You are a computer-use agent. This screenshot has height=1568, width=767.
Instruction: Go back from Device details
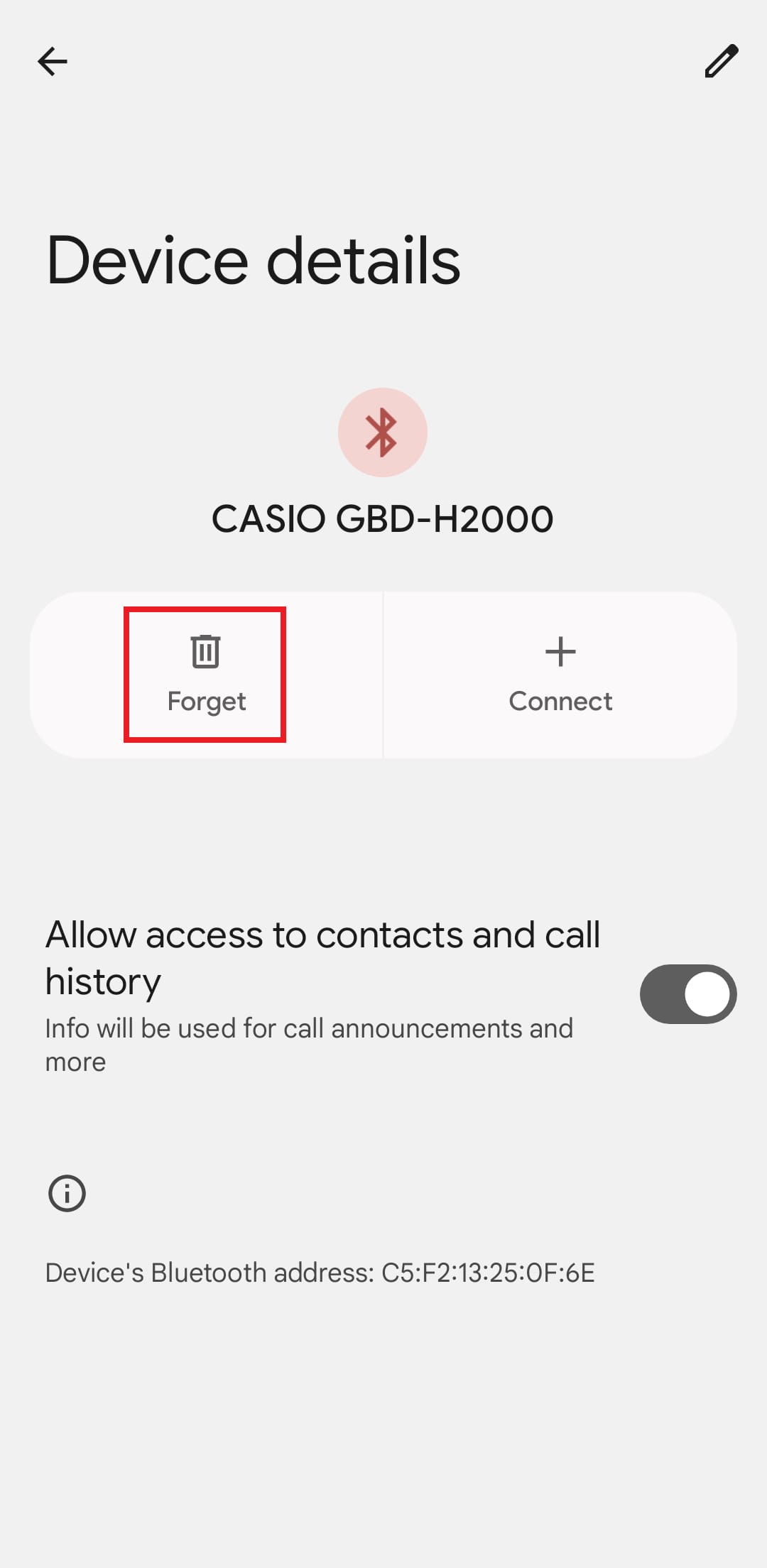tap(52, 62)
